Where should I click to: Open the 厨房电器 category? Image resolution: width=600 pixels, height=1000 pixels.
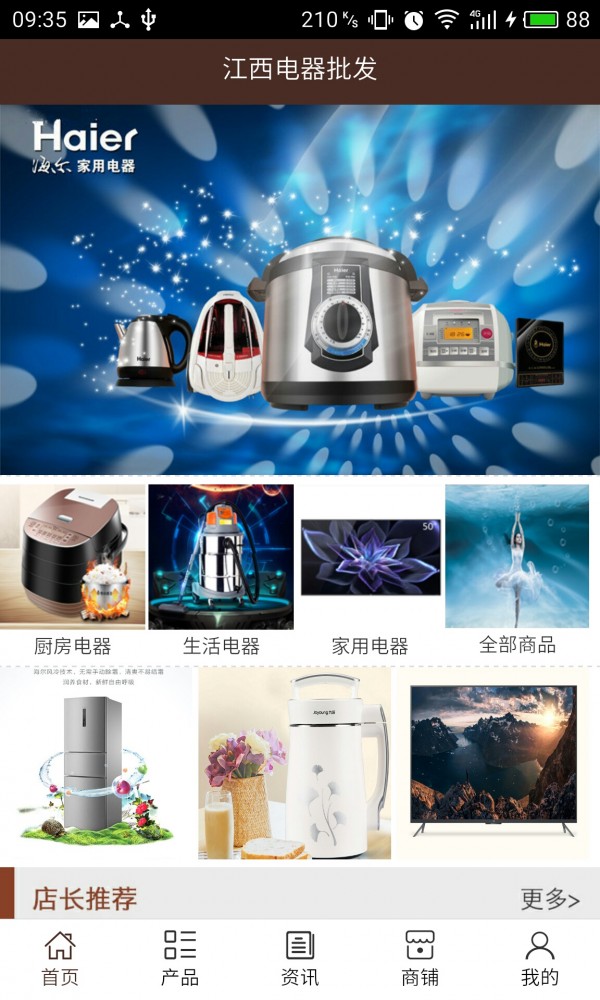click(x=73, y=570)
